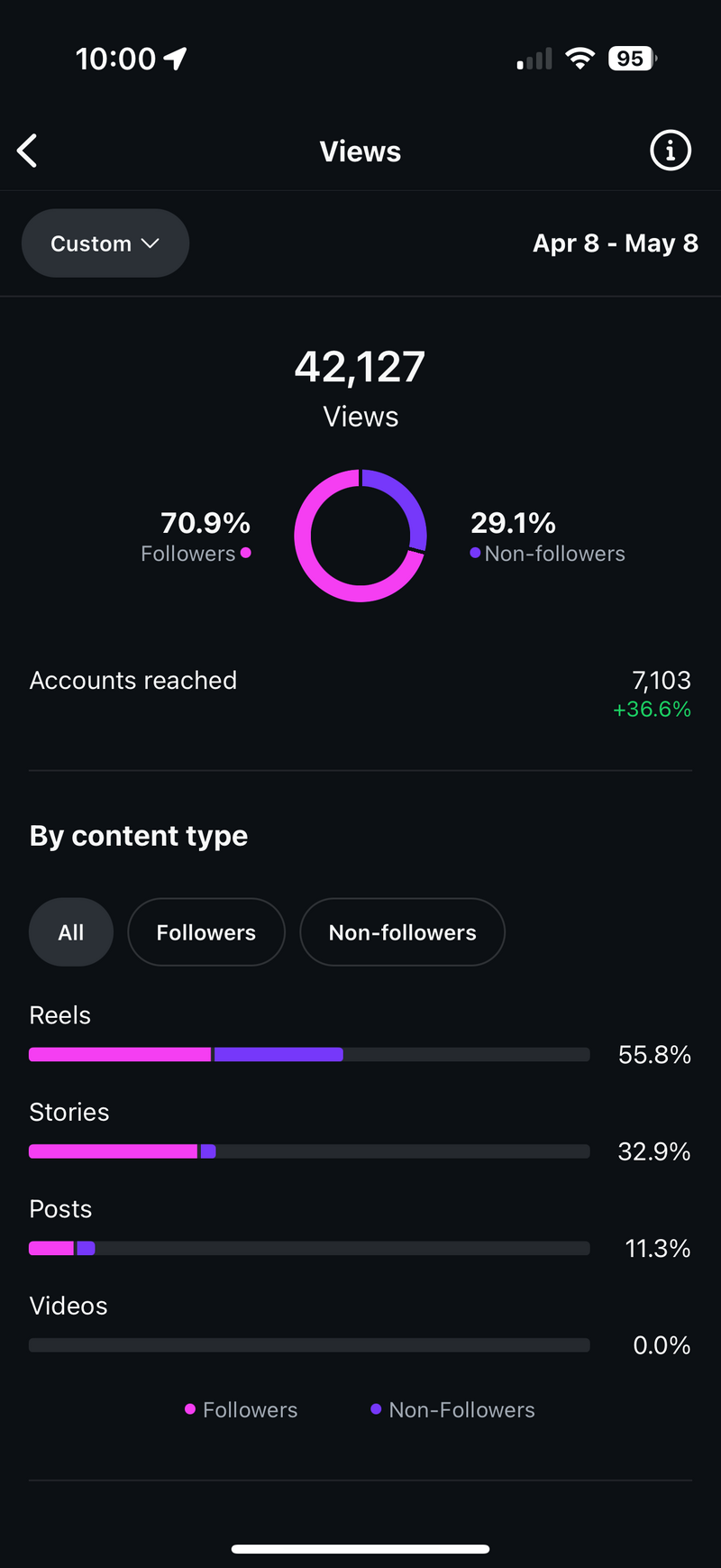Go back from the Views screen
This screenshot has width=721, height=1568.
(x=28, y=151)
